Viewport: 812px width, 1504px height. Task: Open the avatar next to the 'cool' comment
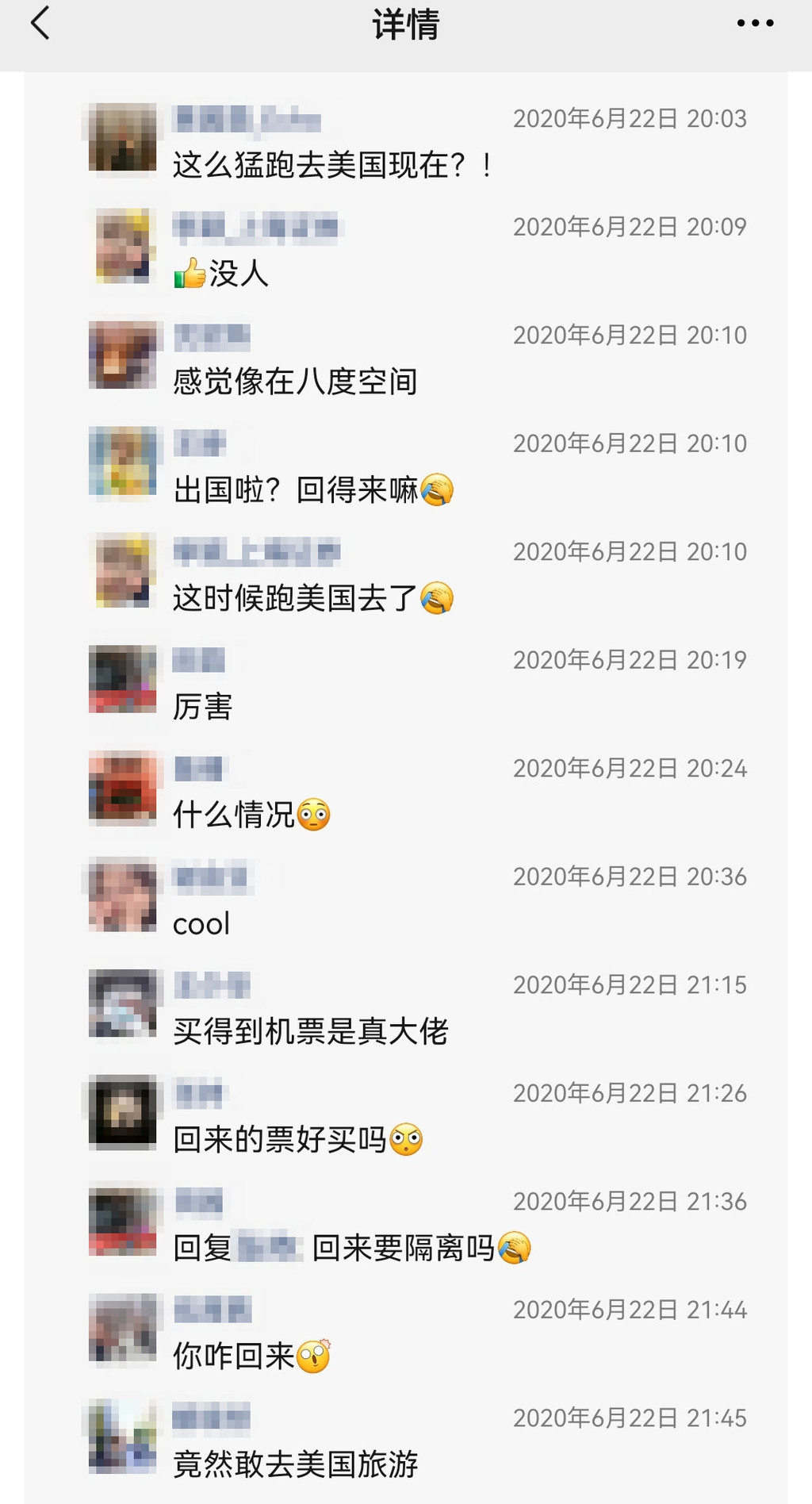pos(123,896)
